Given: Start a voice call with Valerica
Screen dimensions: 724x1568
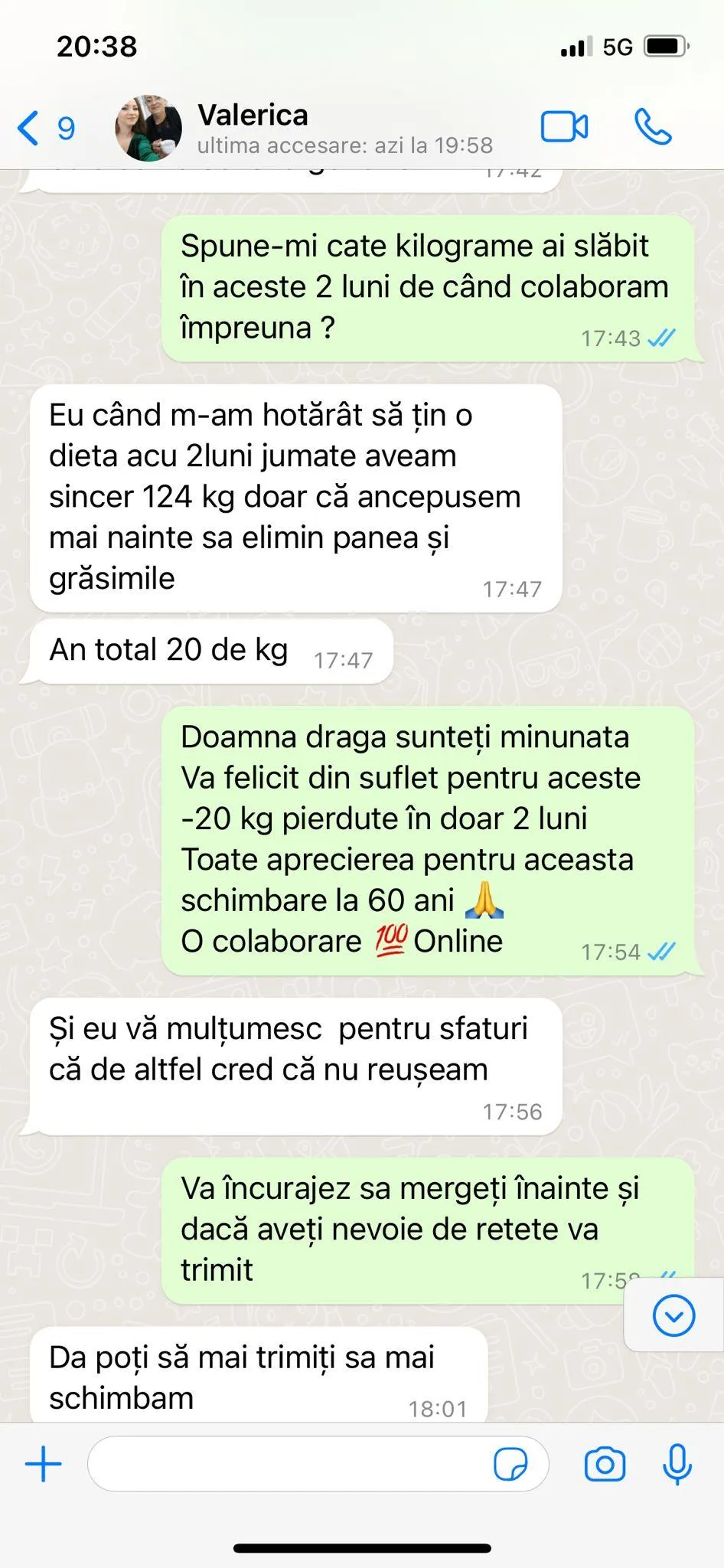Looking at the screenshot, I should click(x=653, y=127).
